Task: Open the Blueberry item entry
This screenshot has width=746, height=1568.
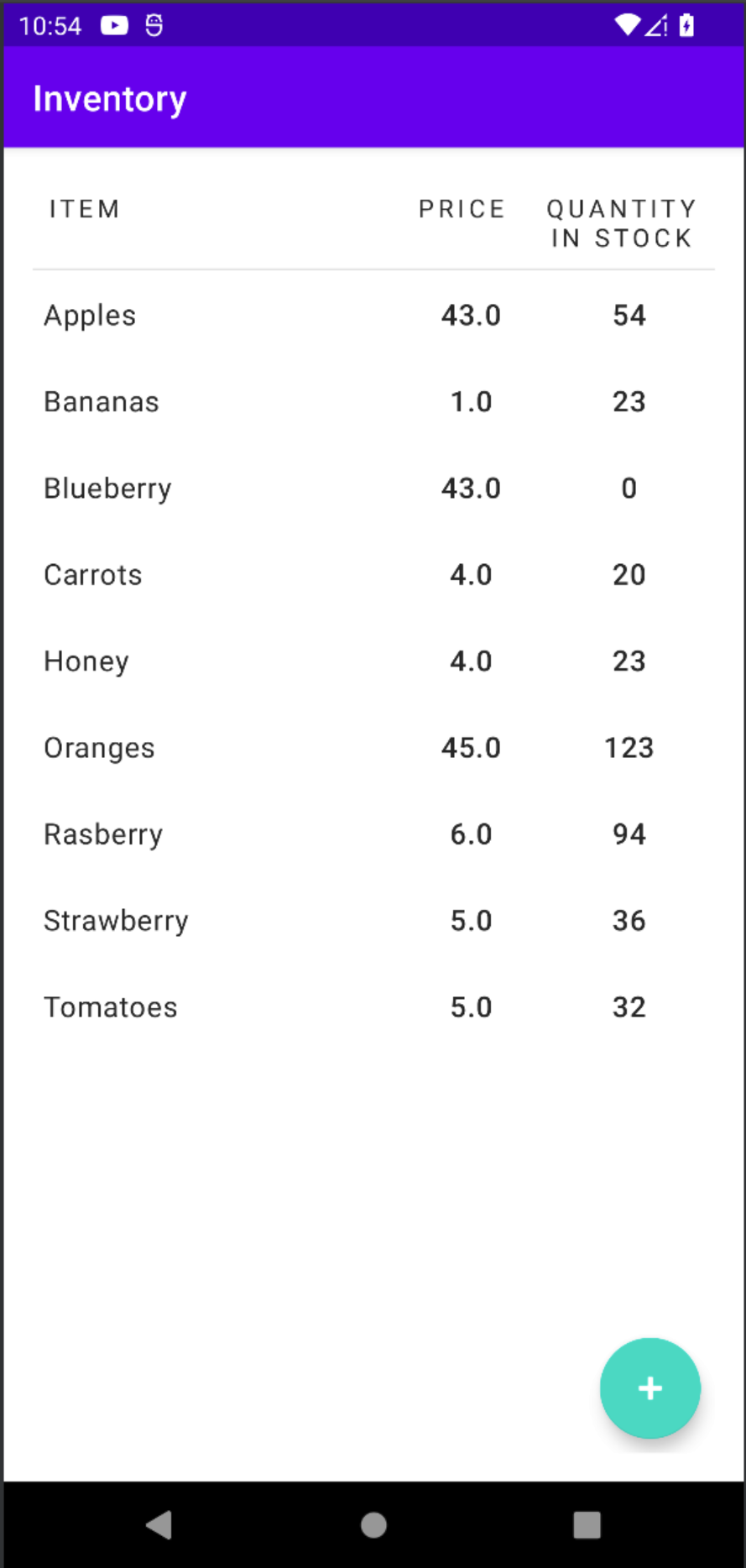Action: click(373, 488)
